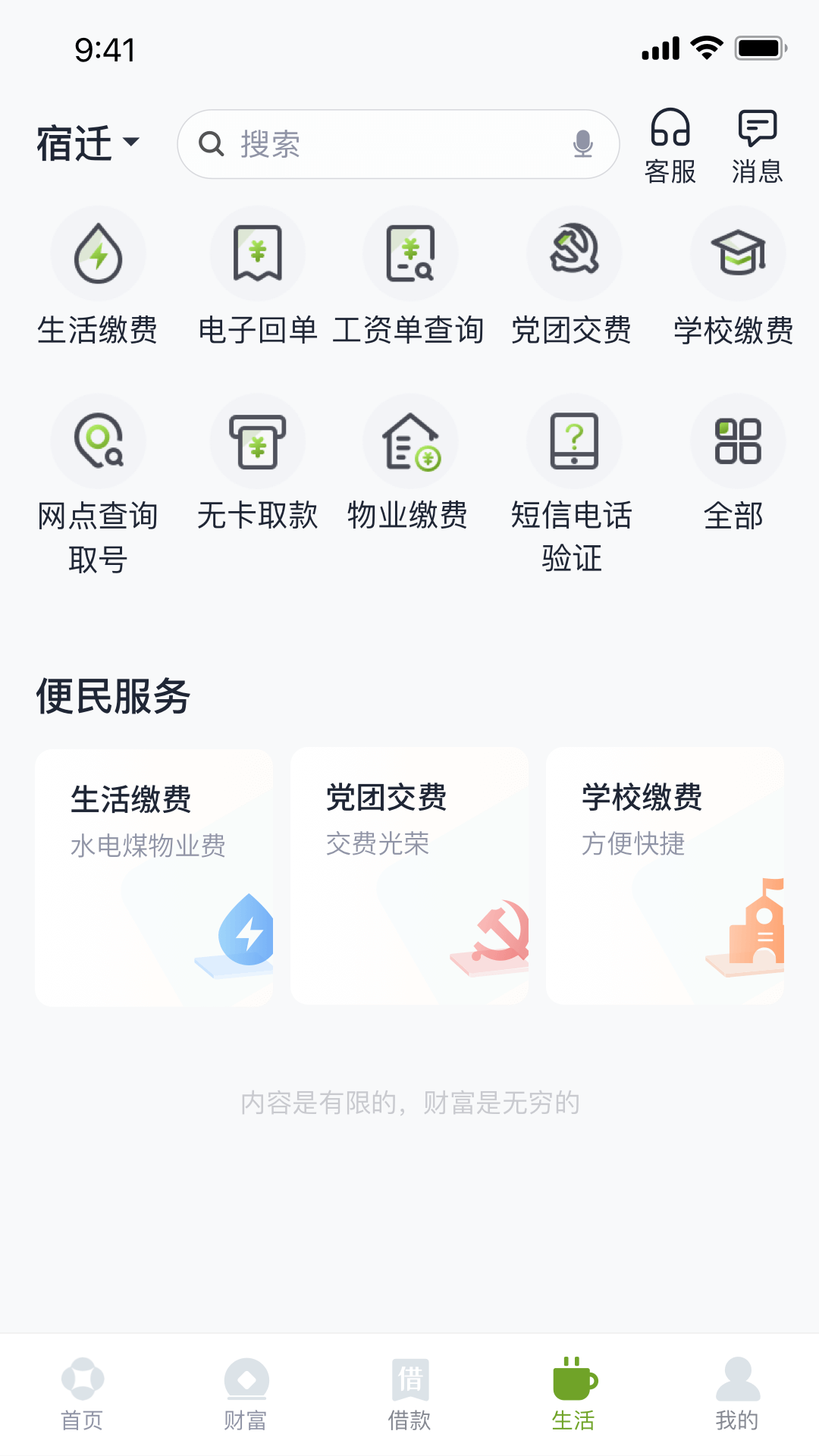Tap the voice search microphone
The width and height of the screenshot is (819, 1456).
pyautogui.click(x=582, y=144)
